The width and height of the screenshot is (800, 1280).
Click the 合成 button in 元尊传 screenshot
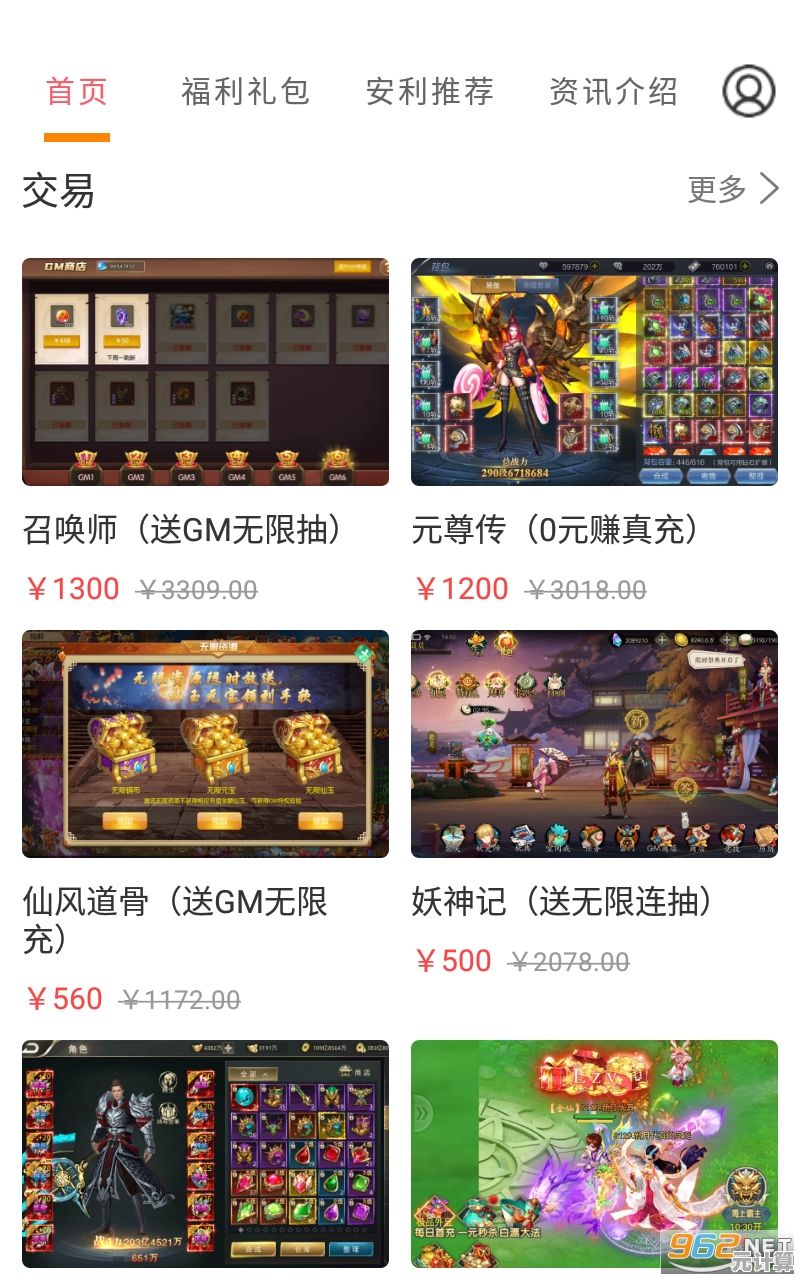[660, 476]
